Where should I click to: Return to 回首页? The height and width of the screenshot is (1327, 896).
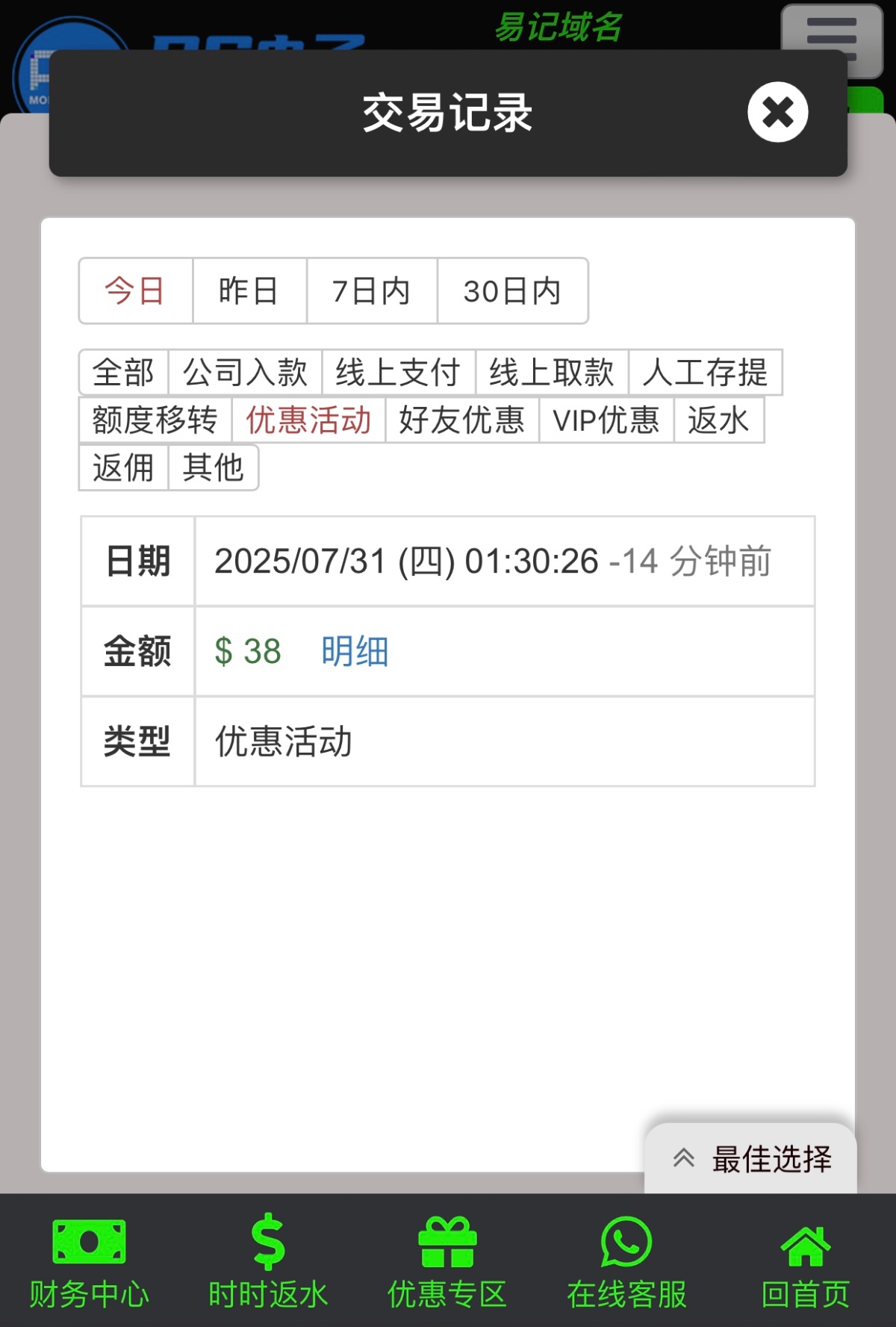point(805,1262)
